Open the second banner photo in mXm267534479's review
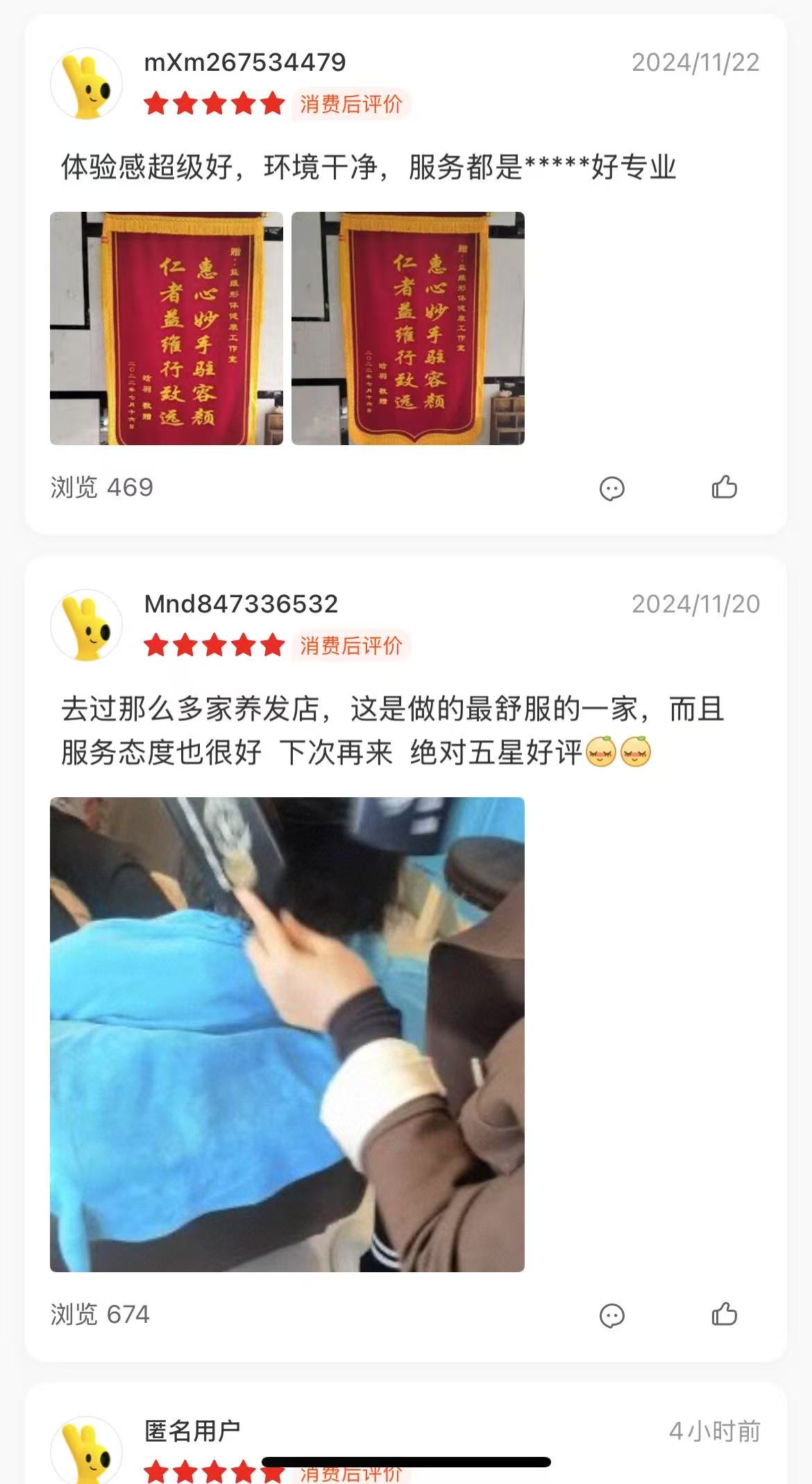Viewport: 812px width, 1484px height. point(408,328)
